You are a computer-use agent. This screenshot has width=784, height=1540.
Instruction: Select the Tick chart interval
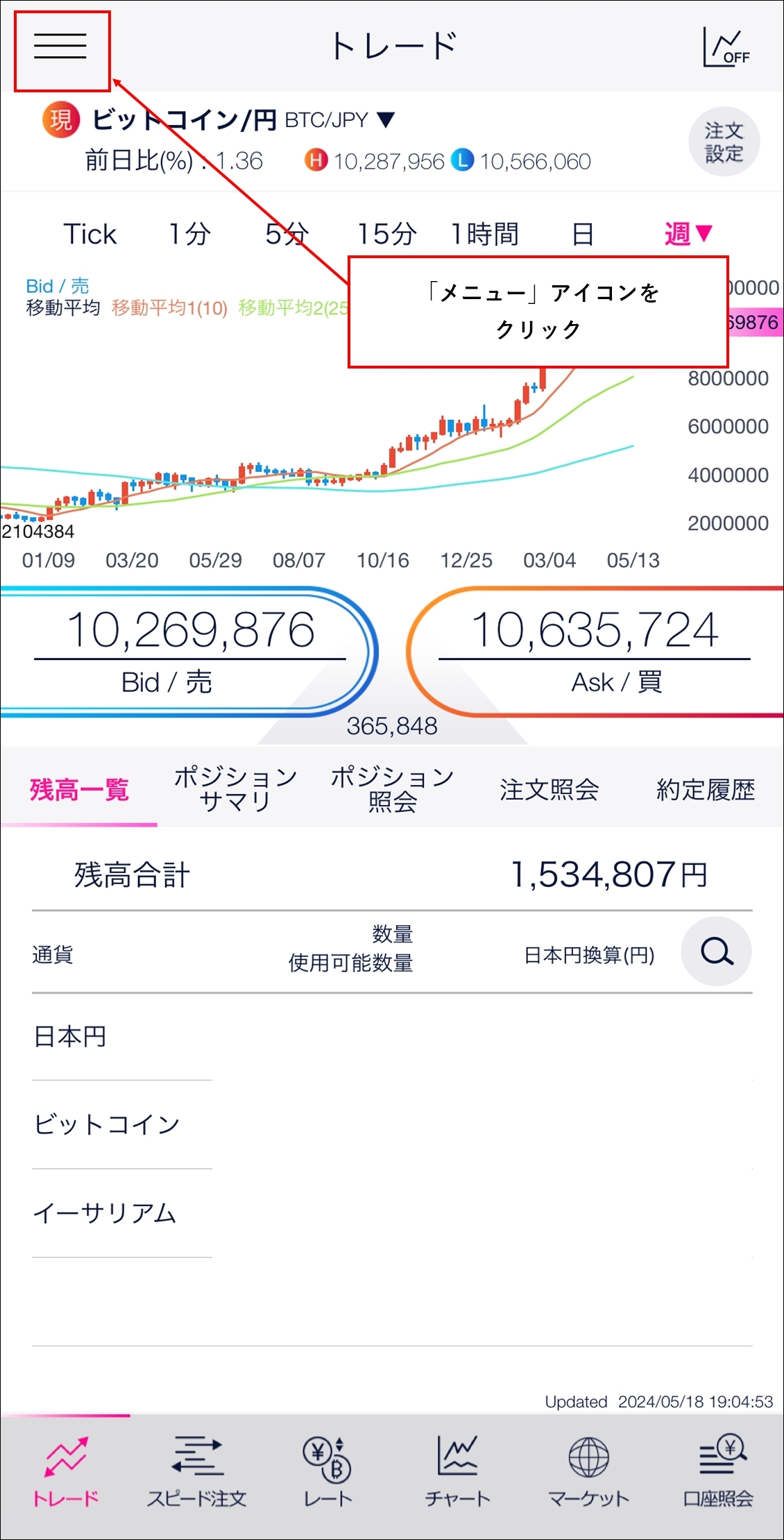coord(90,234)
